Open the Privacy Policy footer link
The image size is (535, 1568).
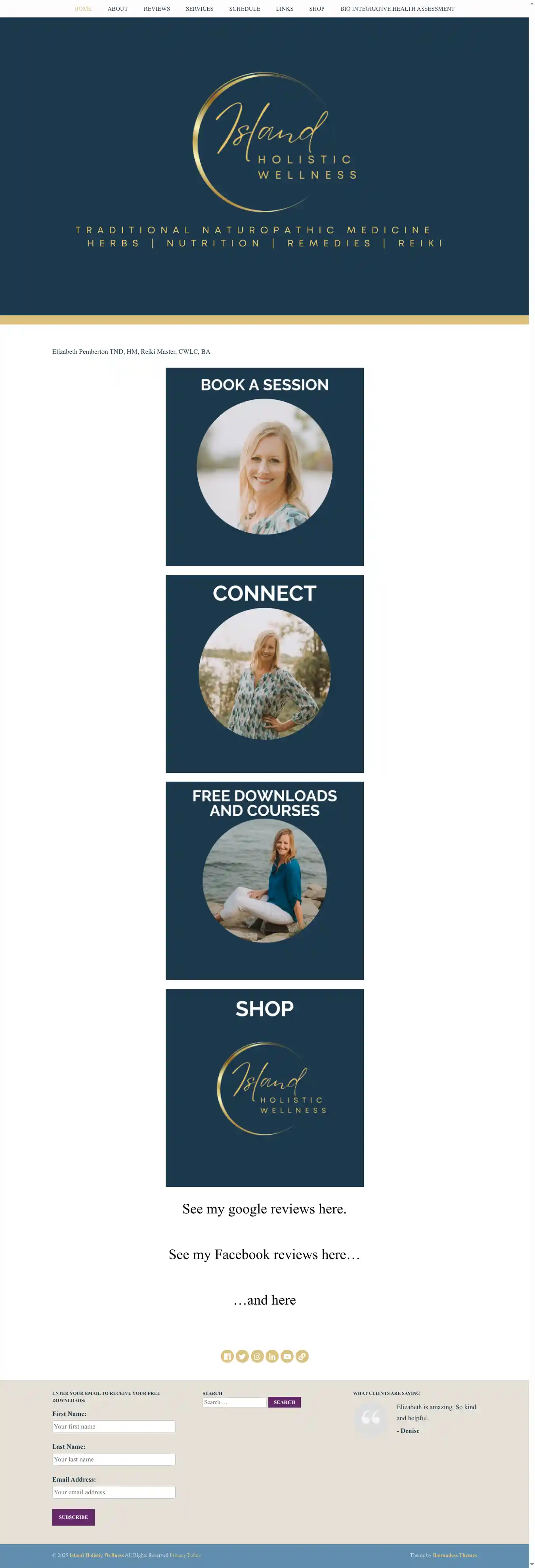point(185,1555)
